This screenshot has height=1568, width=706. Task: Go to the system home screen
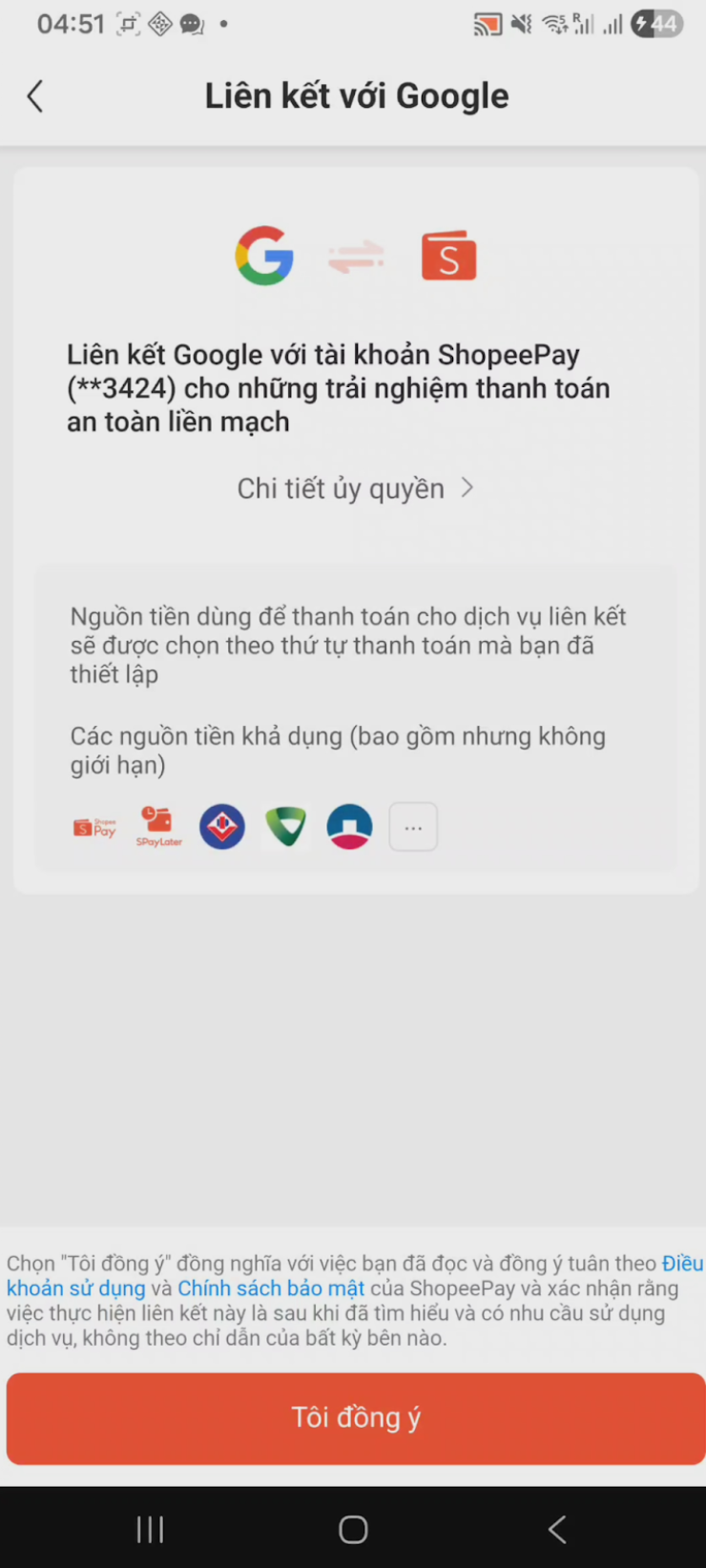(x=353, y=1530)
